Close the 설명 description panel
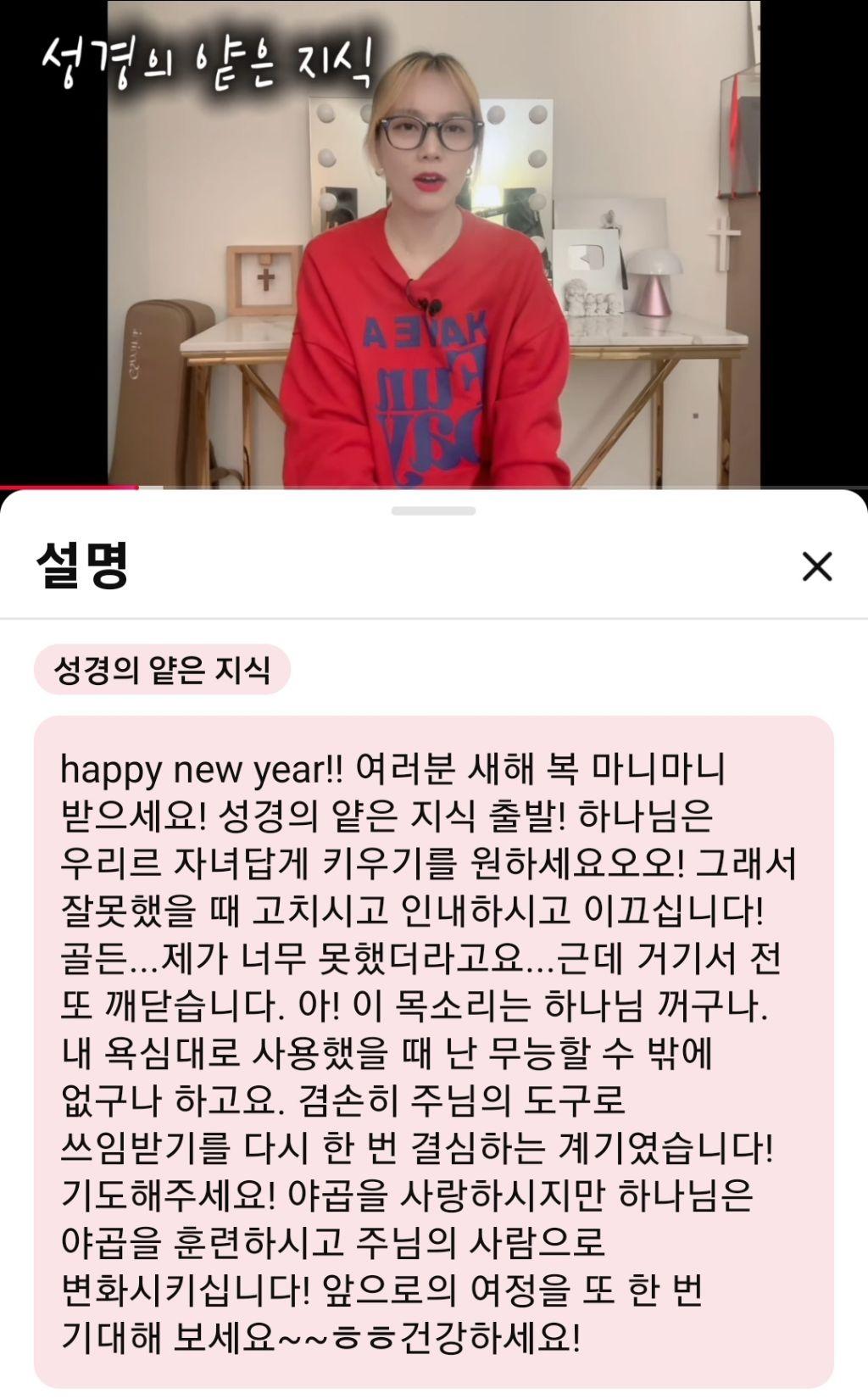Screen dimensions: 868x1399 816,566
